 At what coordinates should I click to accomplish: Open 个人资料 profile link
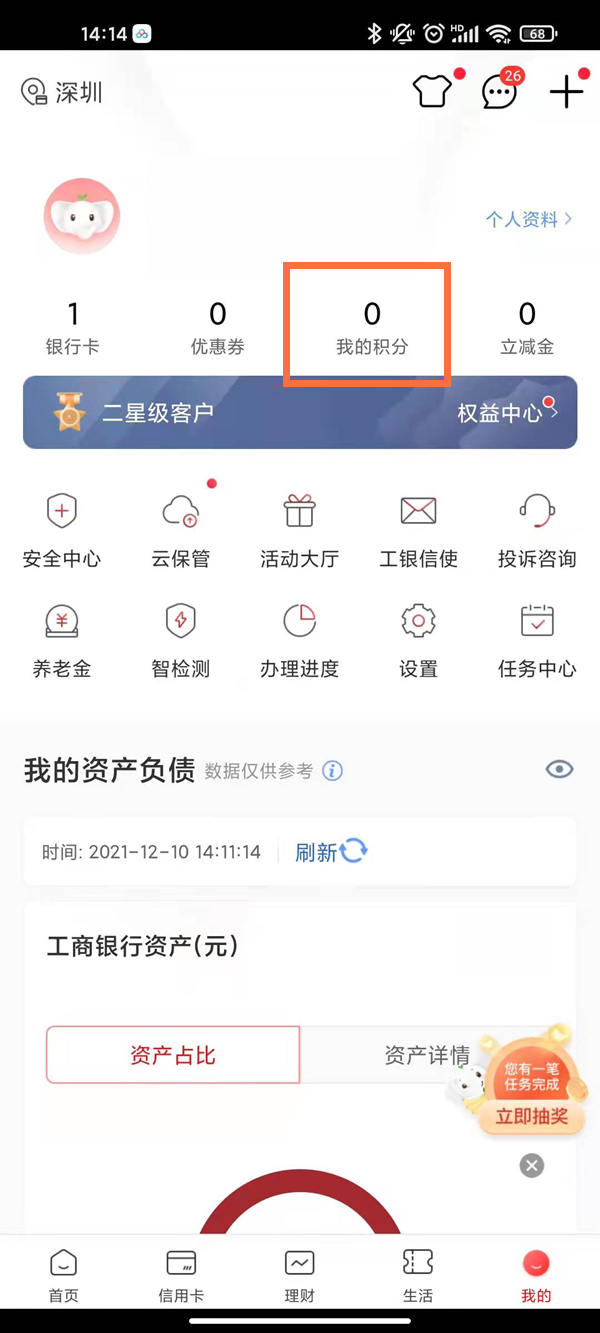(x=528, y=219)
